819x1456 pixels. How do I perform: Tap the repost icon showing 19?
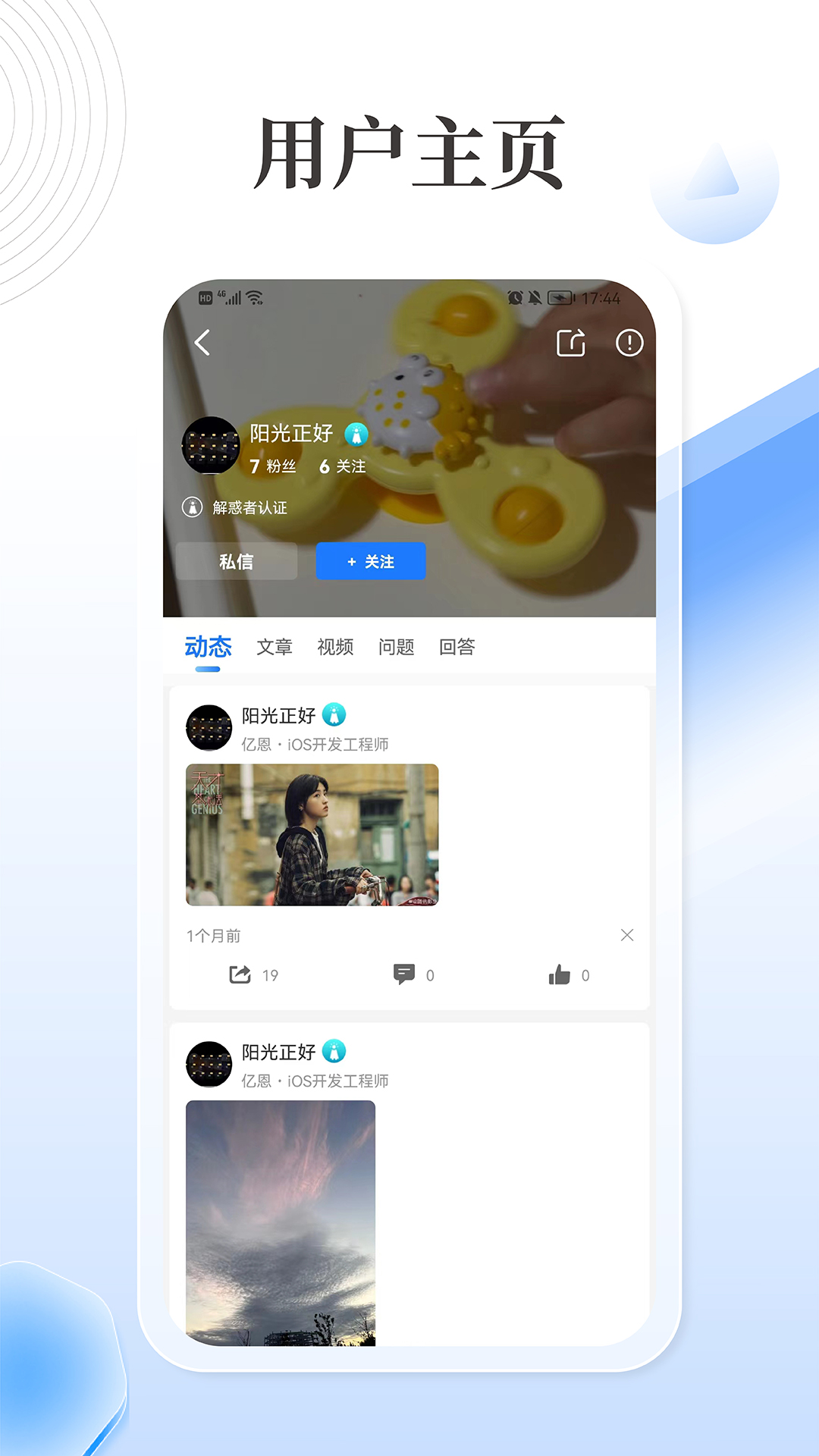[x=241, y=975]
